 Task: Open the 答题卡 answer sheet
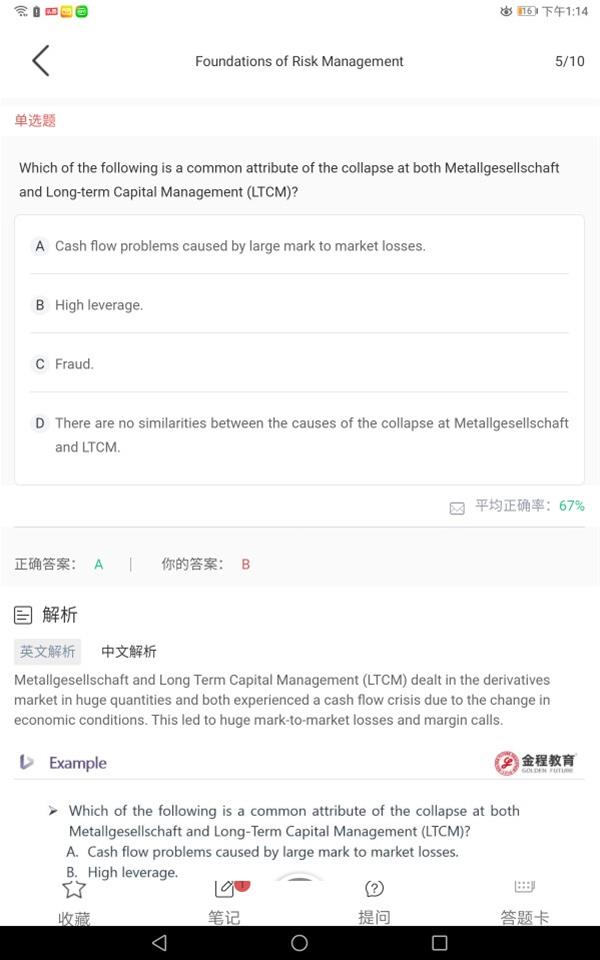pos(525,901)
